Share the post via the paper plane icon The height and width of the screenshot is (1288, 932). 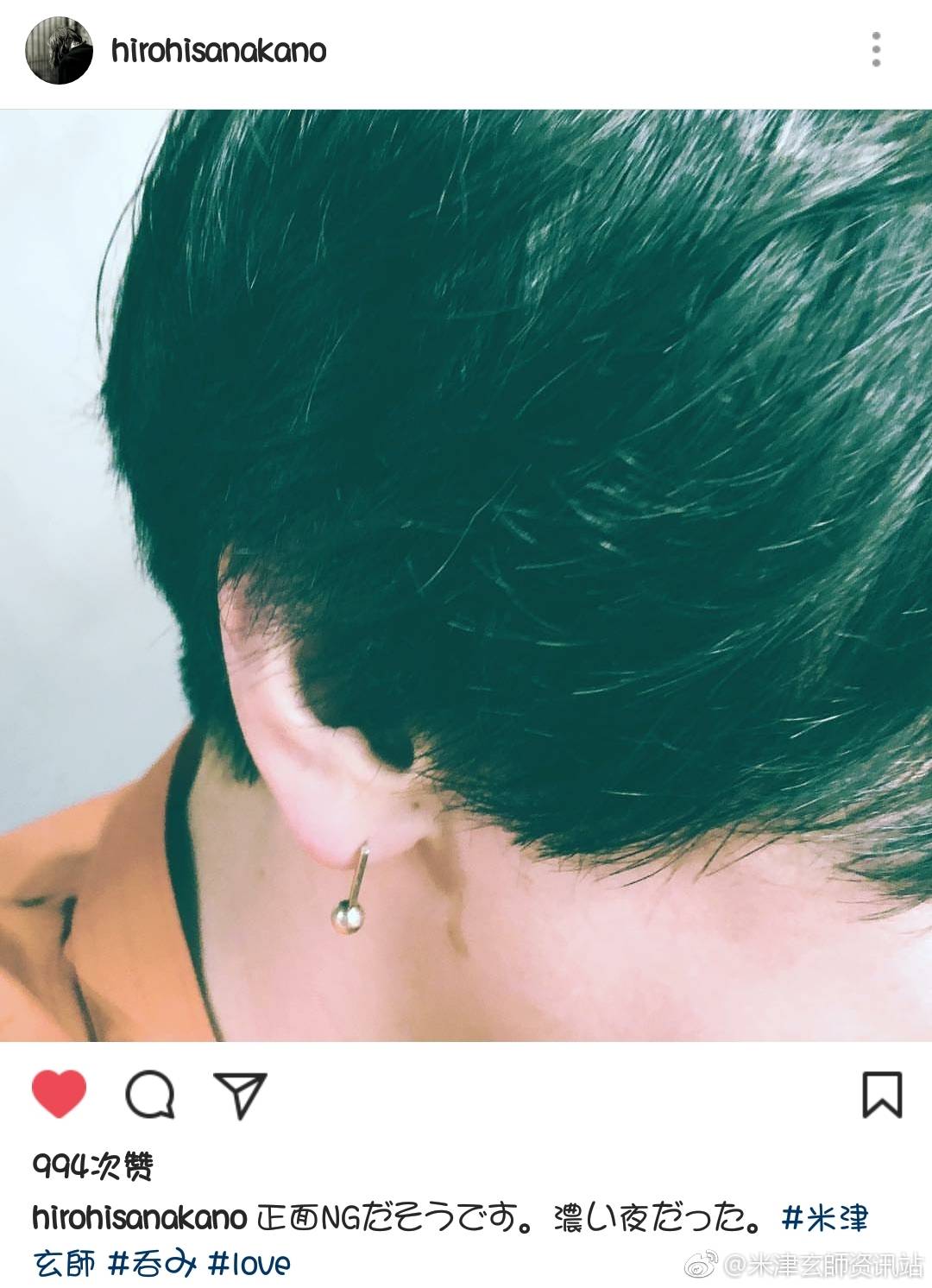coord(240,1095)
